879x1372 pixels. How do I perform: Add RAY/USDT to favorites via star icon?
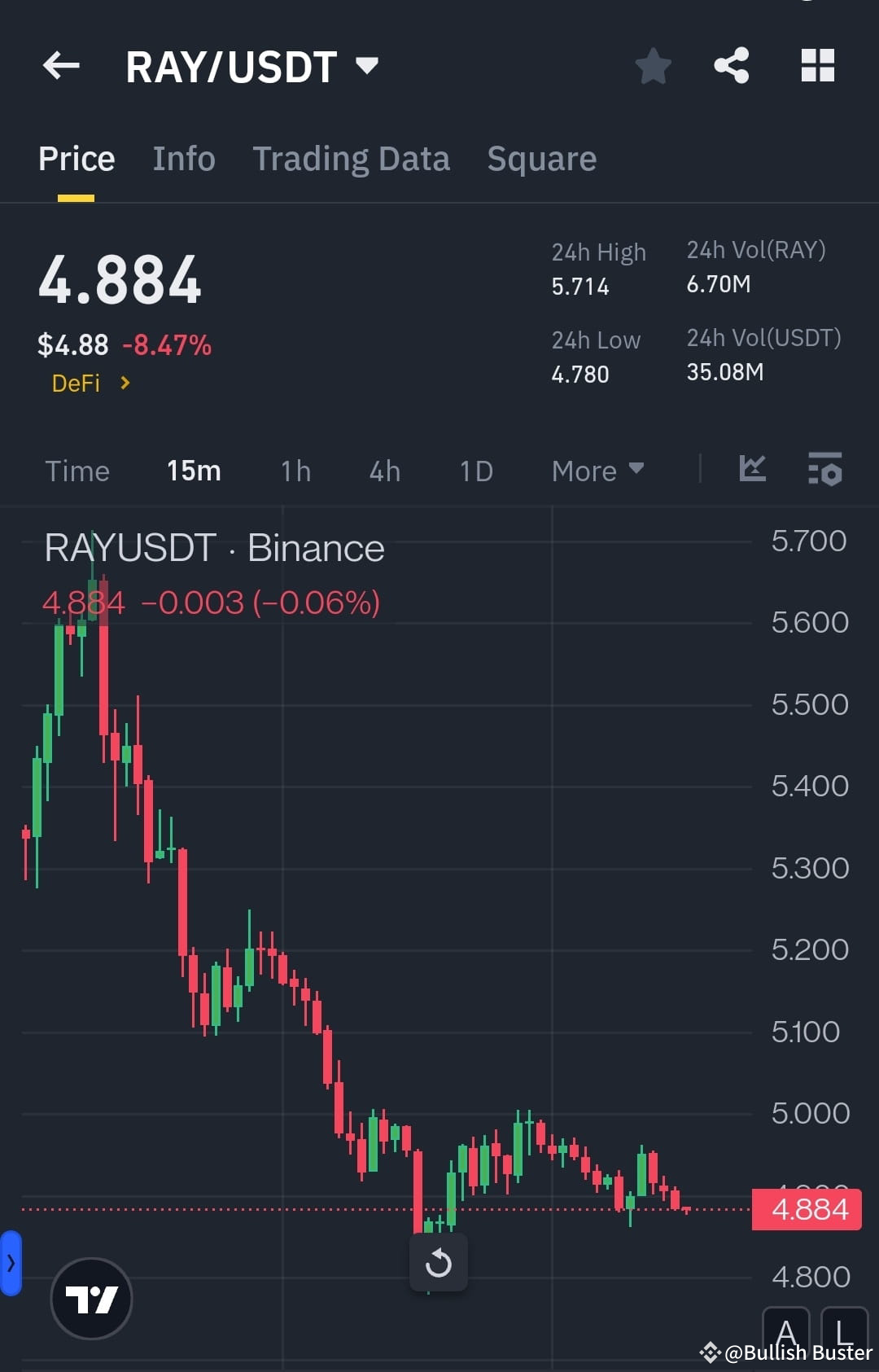tap(653, 66)
